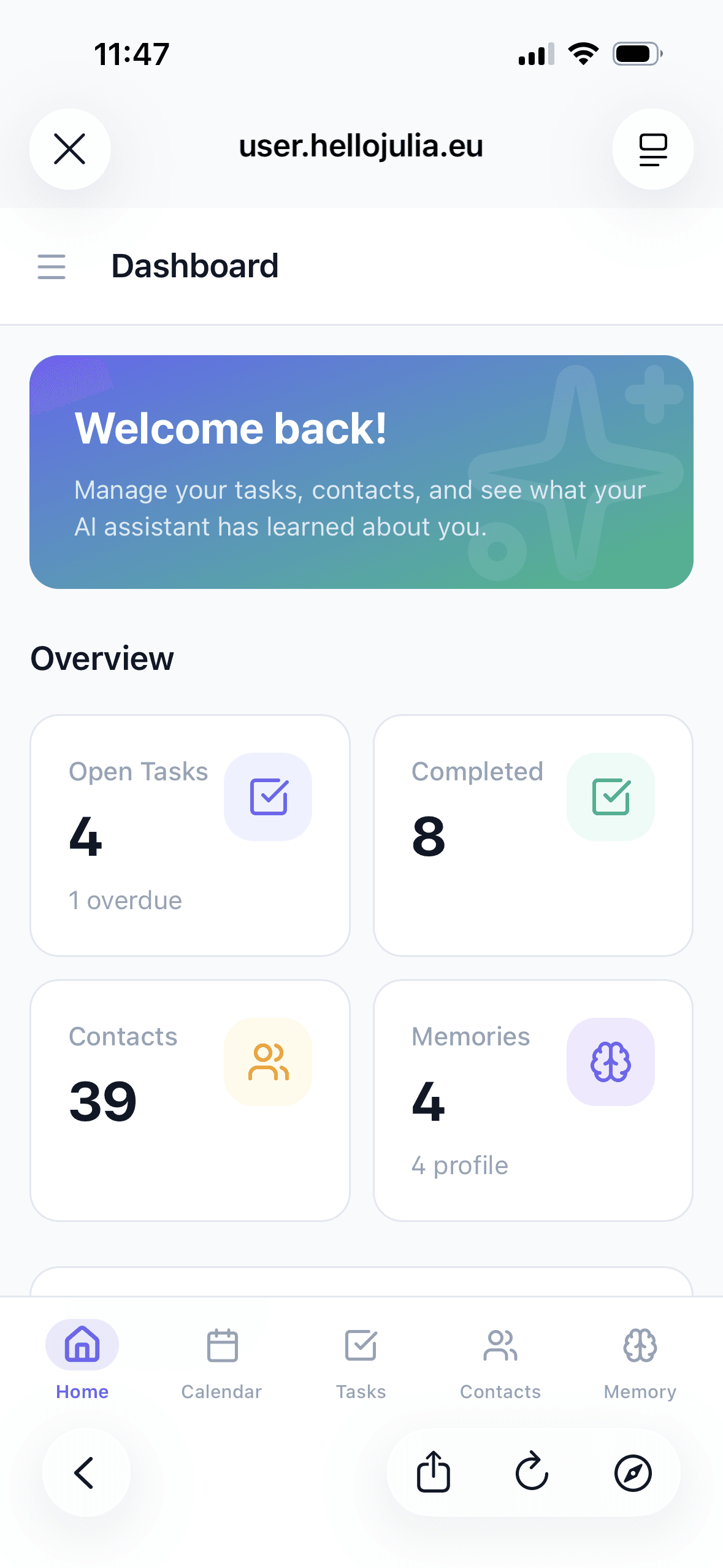Tap the green checkmark icon on Completed card
This screenshot has width=723, height=1568.
(611, 797)
